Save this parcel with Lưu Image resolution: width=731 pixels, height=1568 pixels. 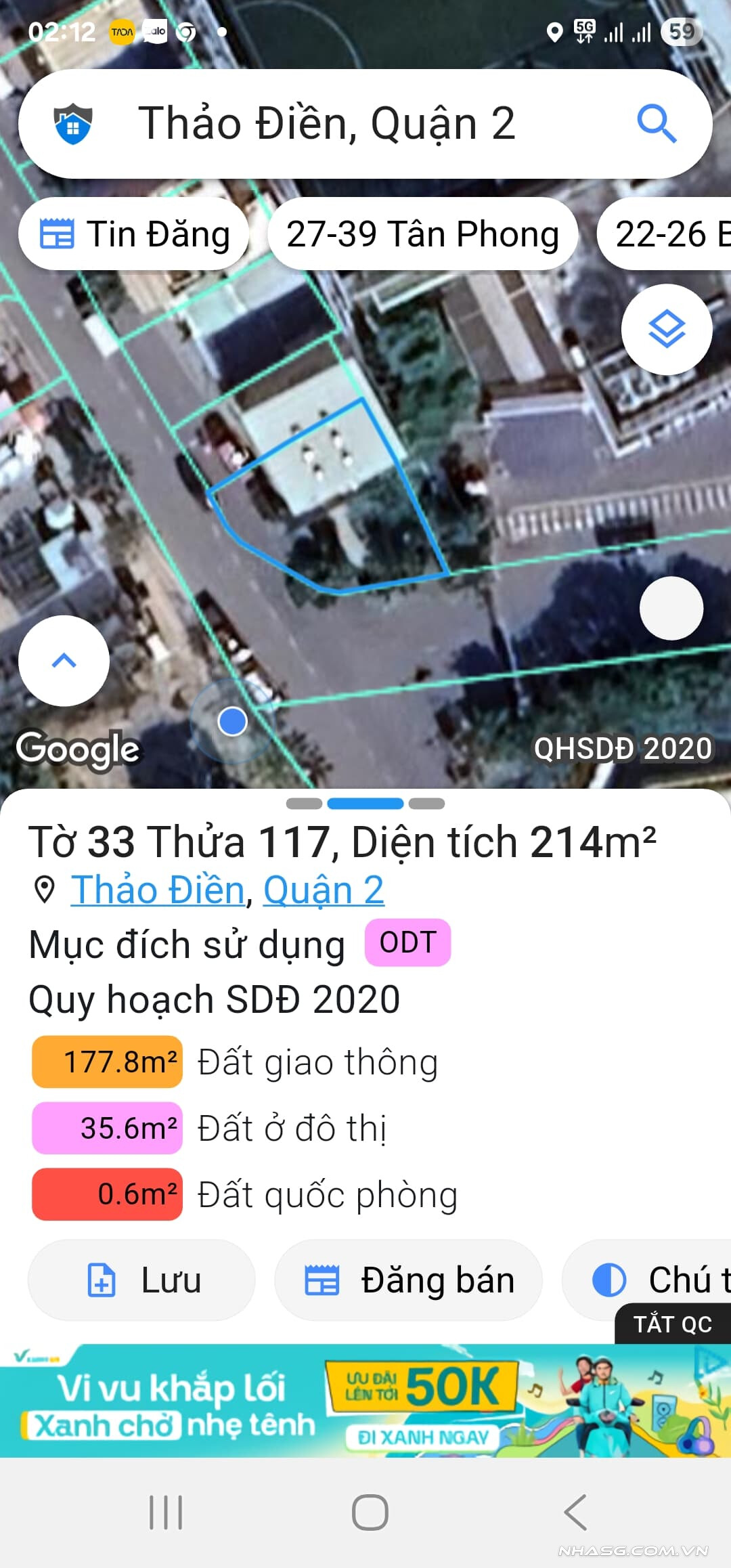(141, 1280)
